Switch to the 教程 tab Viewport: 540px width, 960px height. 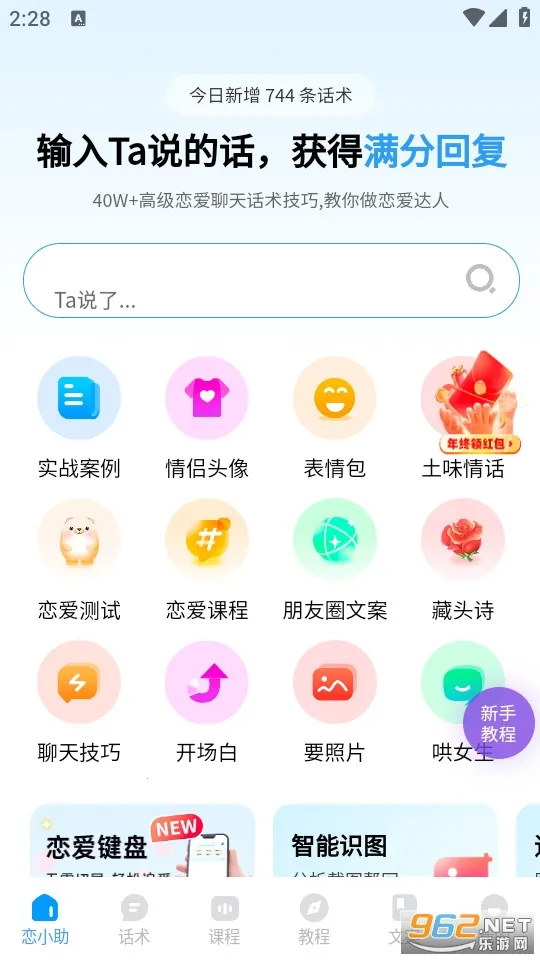click(314, 920)
